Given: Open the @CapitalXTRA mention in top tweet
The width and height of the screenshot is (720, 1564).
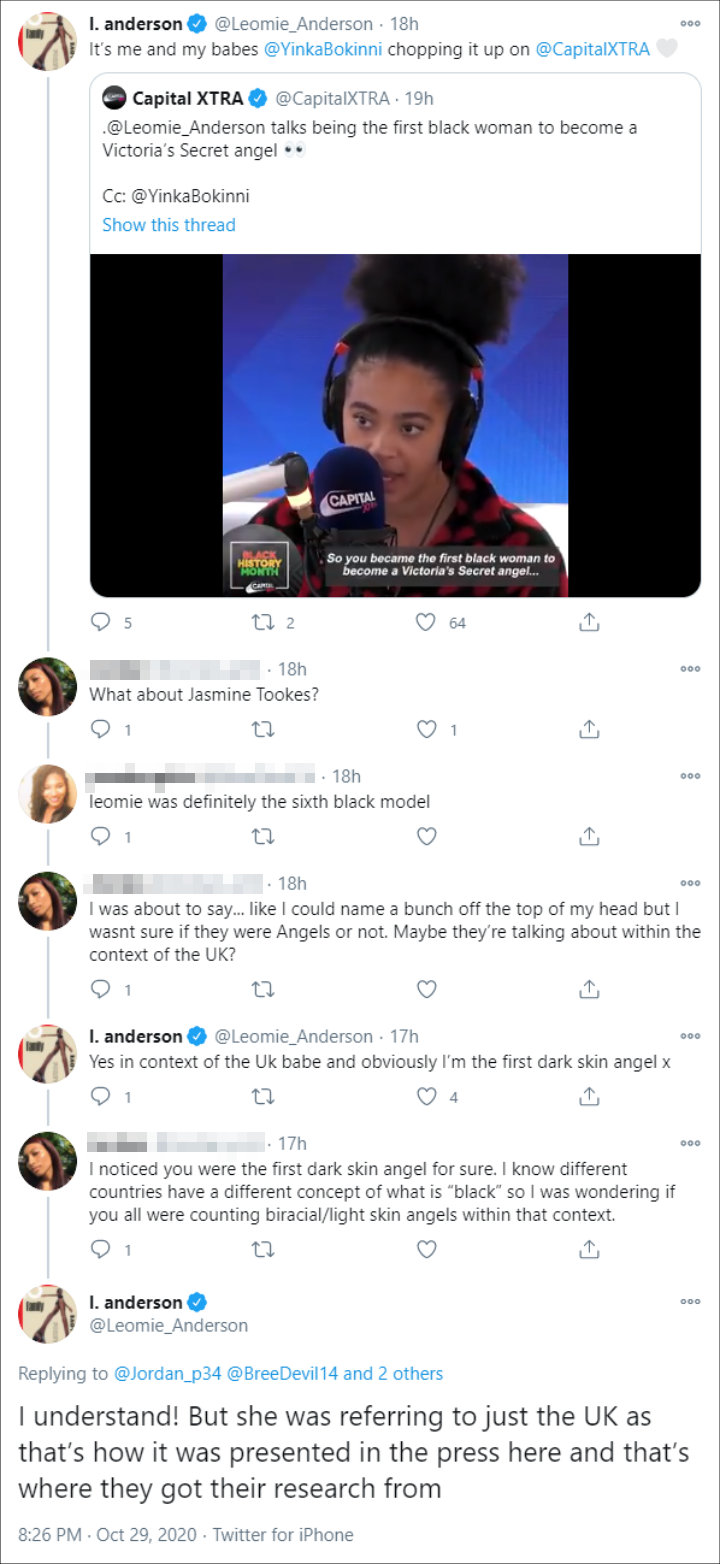Looking at the screenshot, I should tap(593, 49).
